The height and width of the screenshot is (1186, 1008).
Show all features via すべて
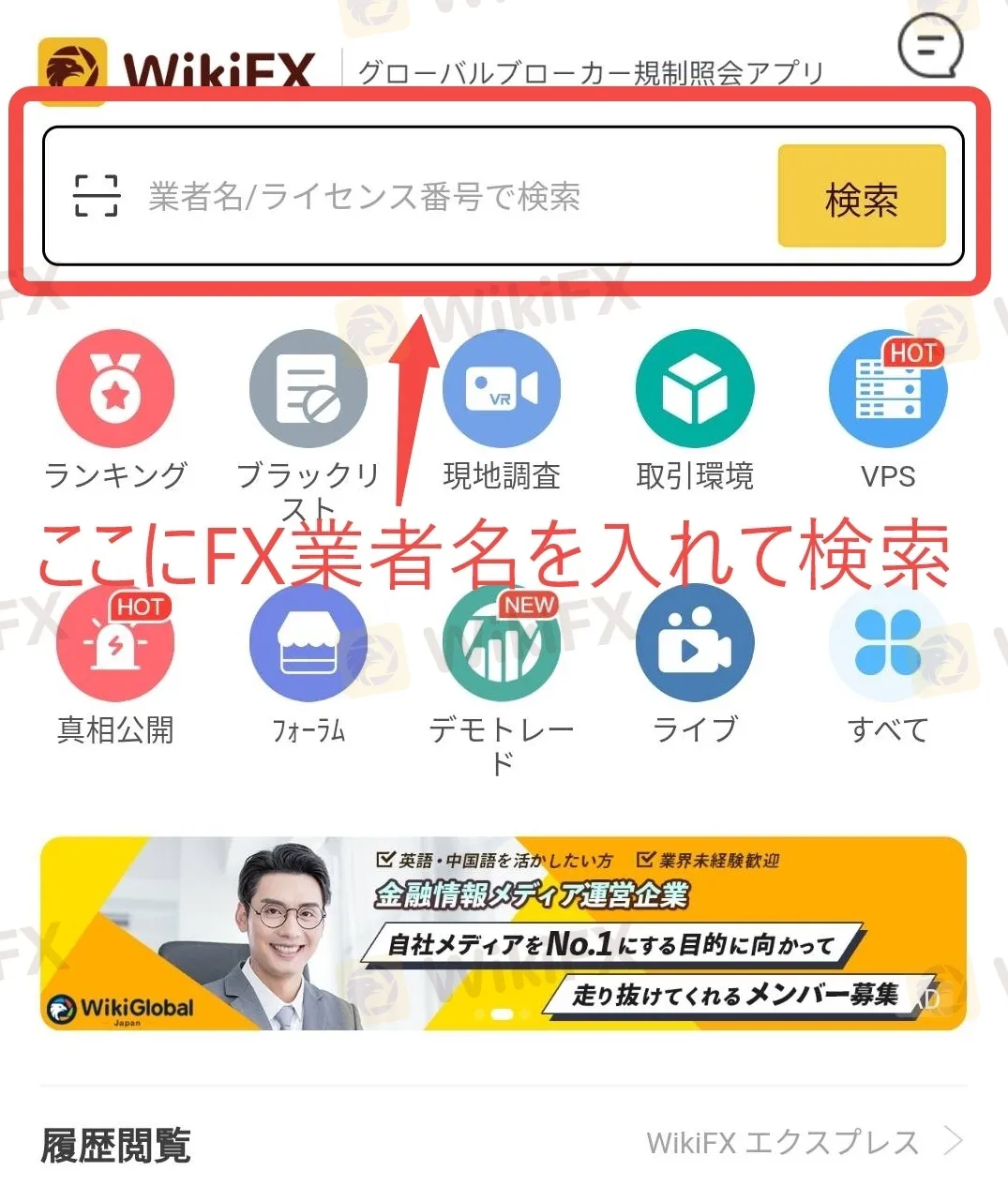(887, 645)
